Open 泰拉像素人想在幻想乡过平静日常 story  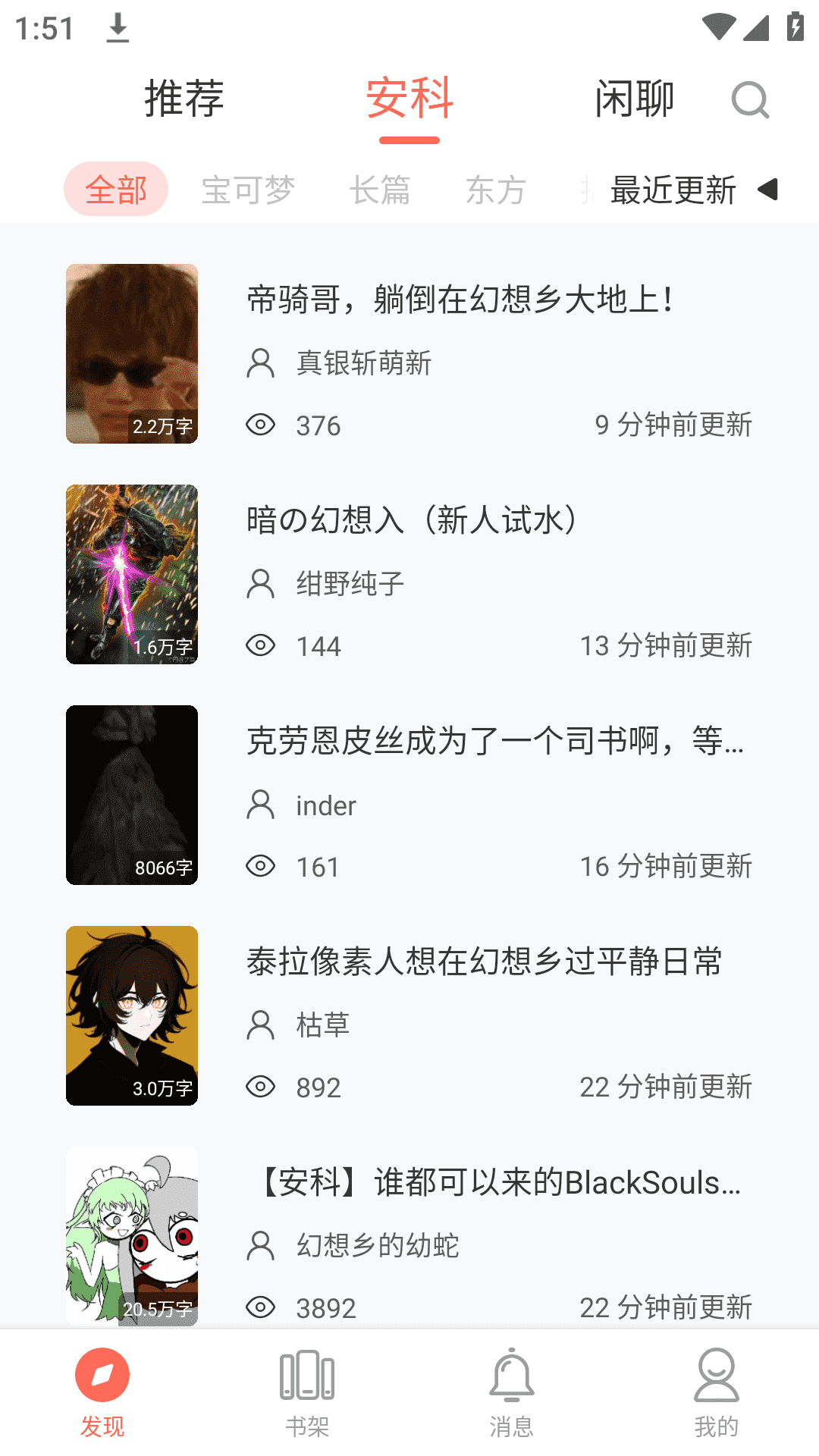(484, 962)
